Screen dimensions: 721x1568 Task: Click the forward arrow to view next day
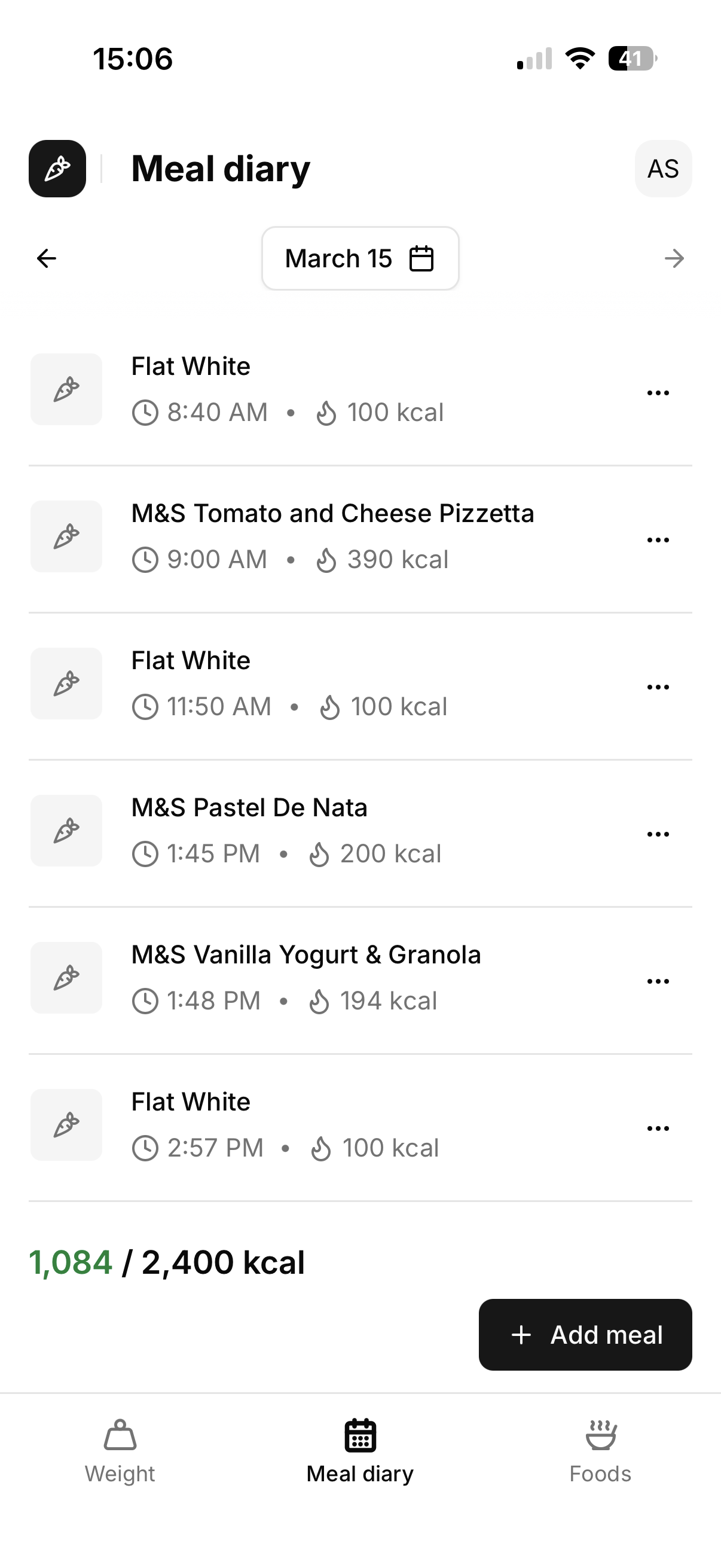[674, 258]
